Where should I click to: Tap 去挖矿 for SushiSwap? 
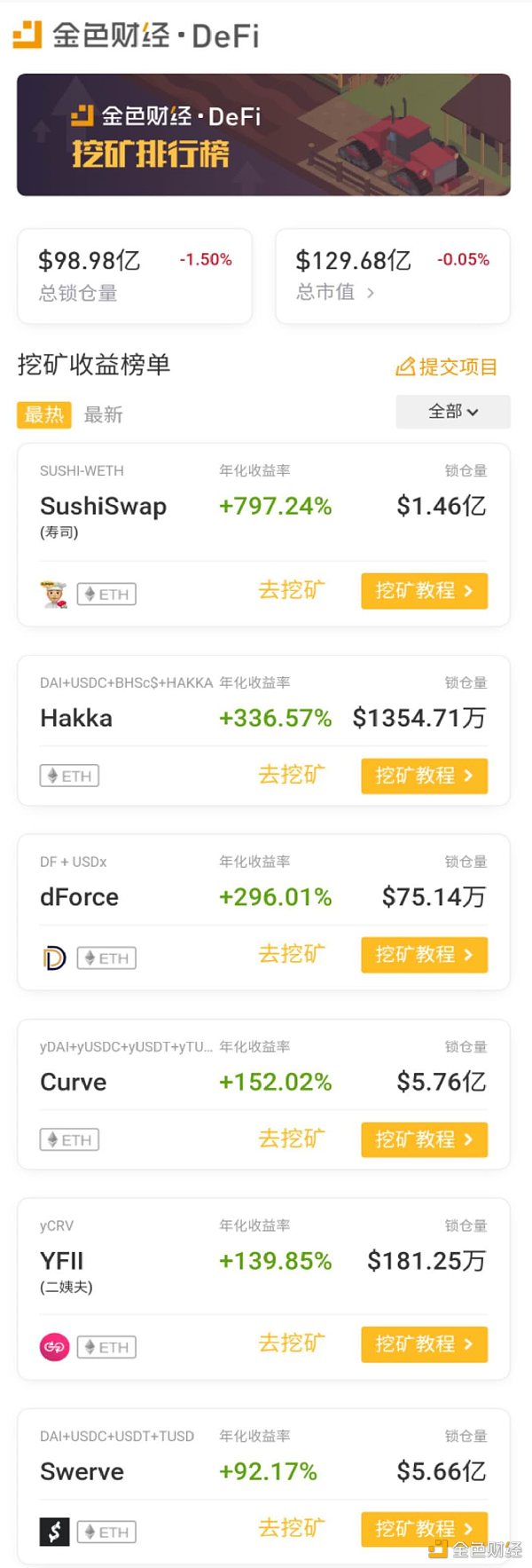click(292, 591)
